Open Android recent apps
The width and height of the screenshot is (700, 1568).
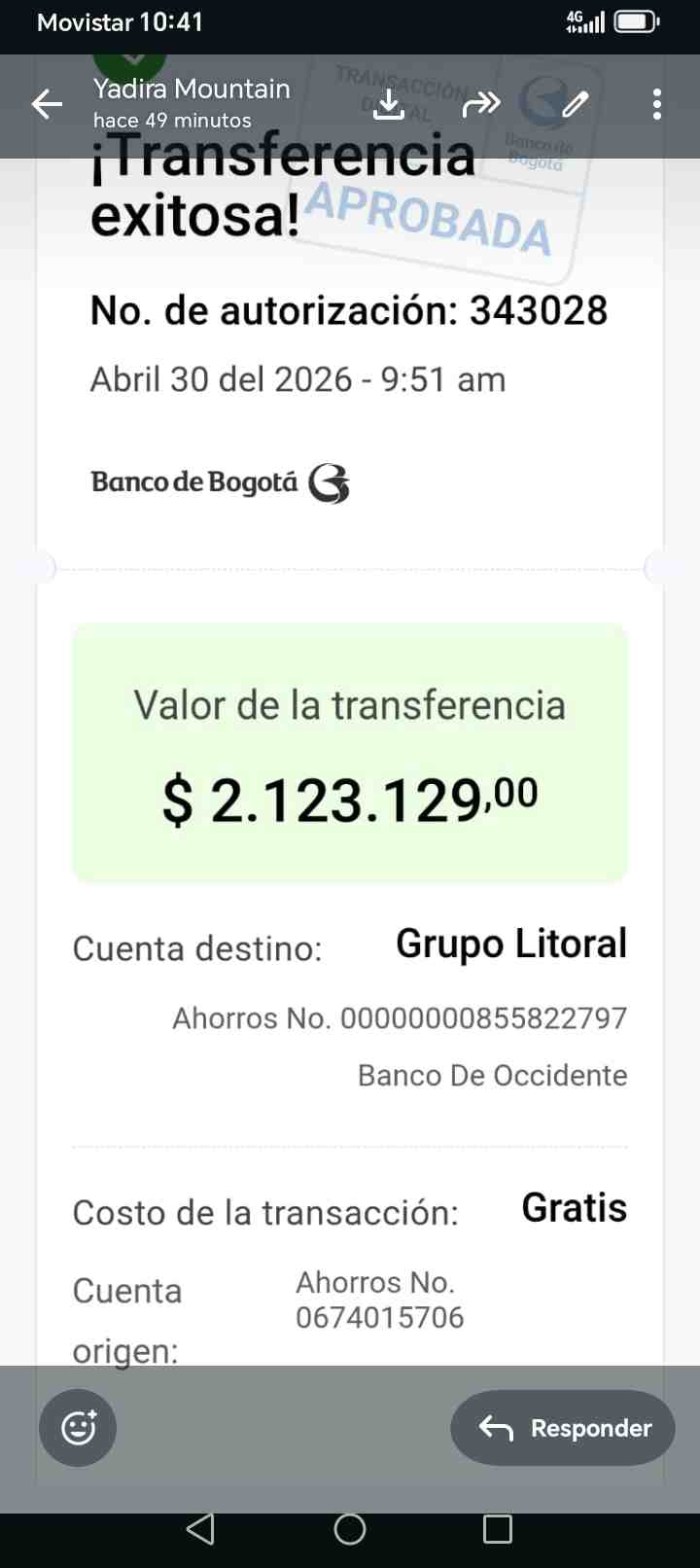click(x=498, y=1529)
